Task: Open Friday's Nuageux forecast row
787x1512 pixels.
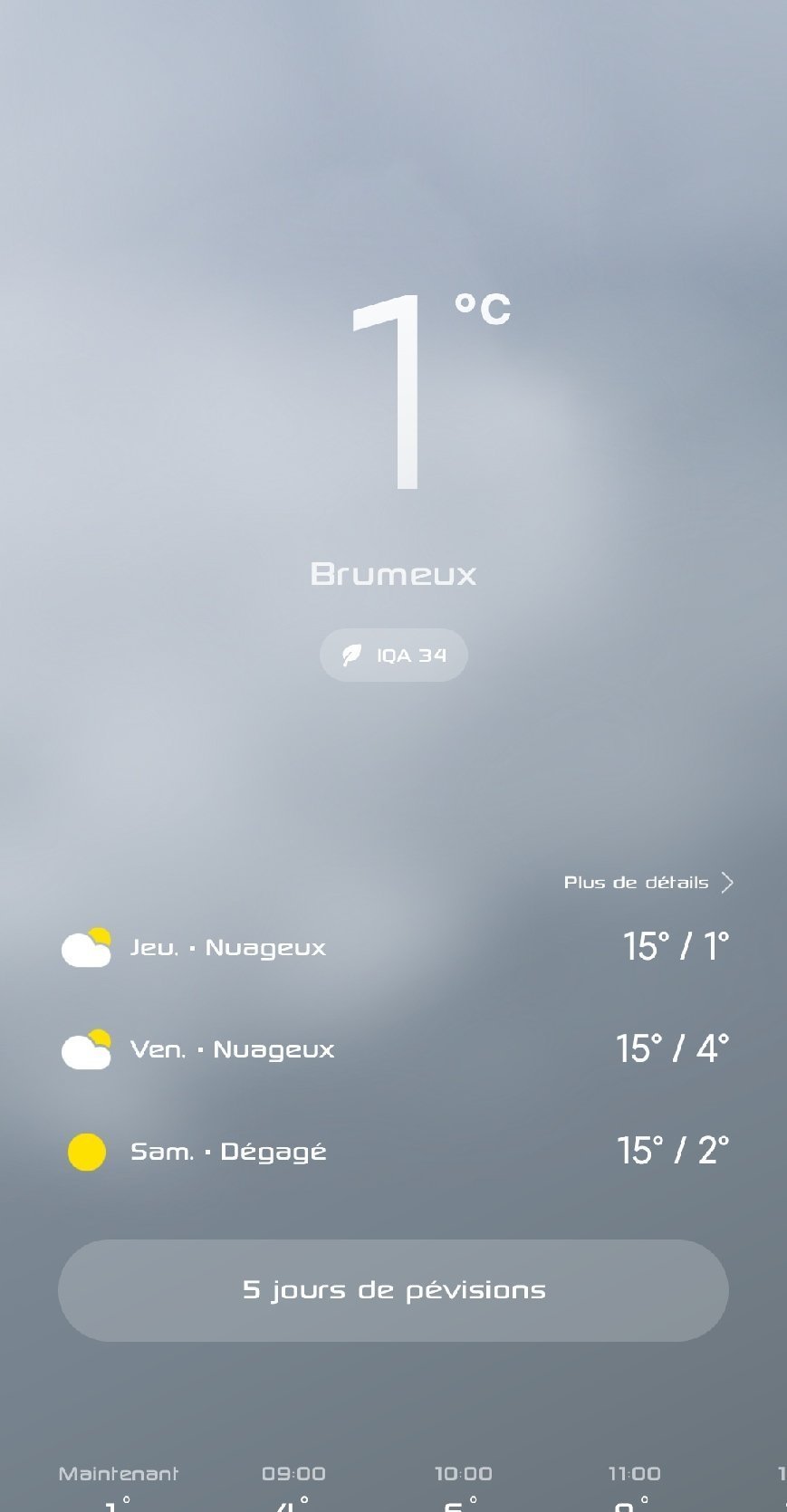Action: pos(393,1049)
